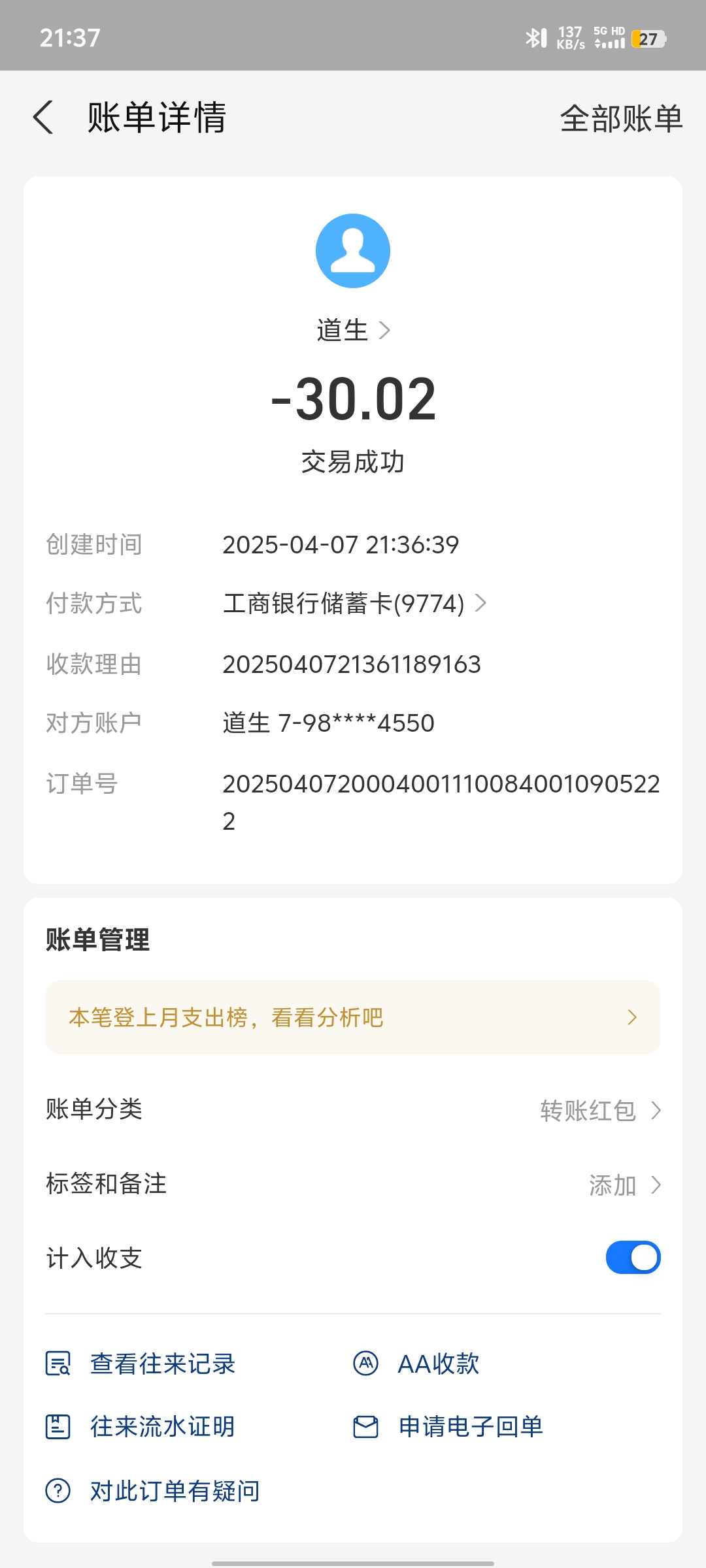706x1568 pixels.
Task: Start an AA收款 request
Action: (438, 1364)
